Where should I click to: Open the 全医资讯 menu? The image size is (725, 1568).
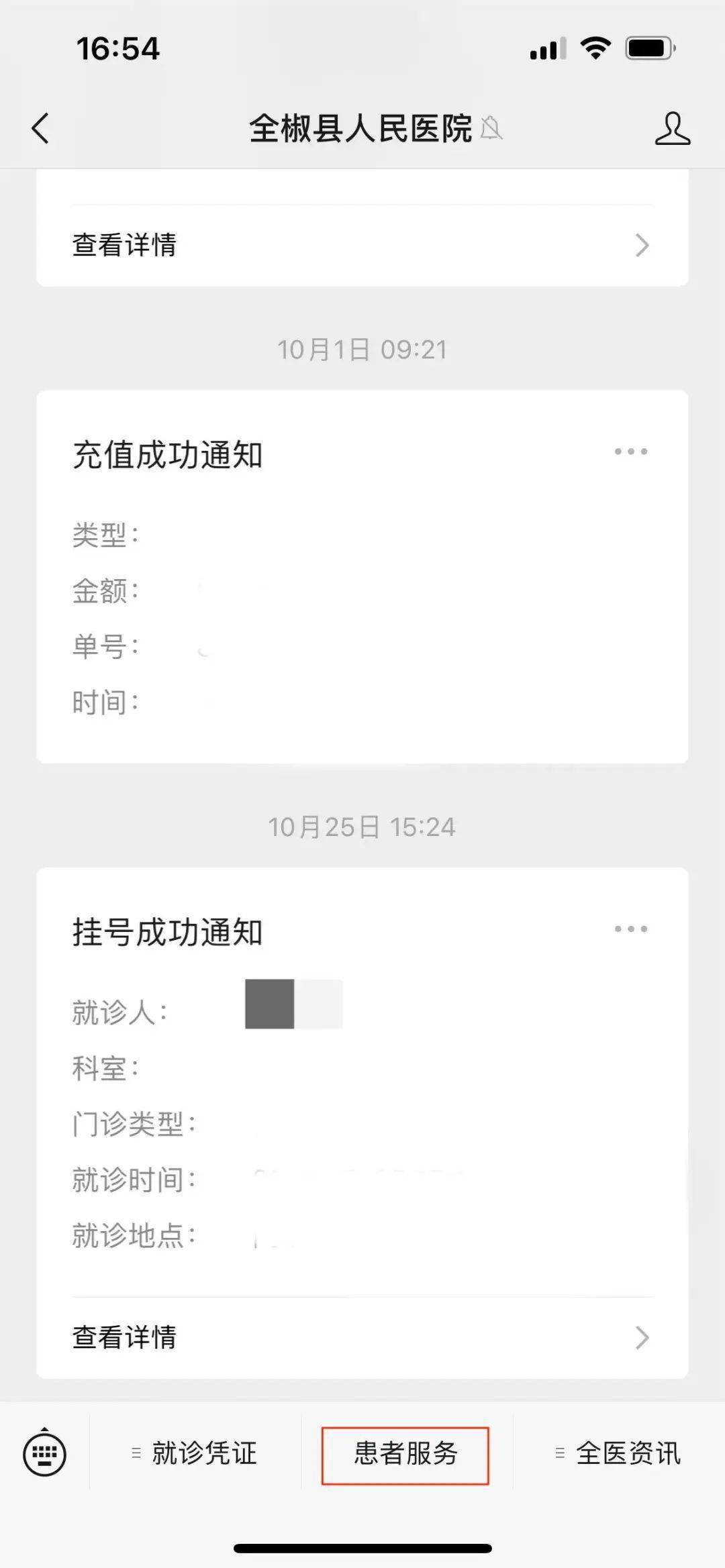click(618, 1454)
